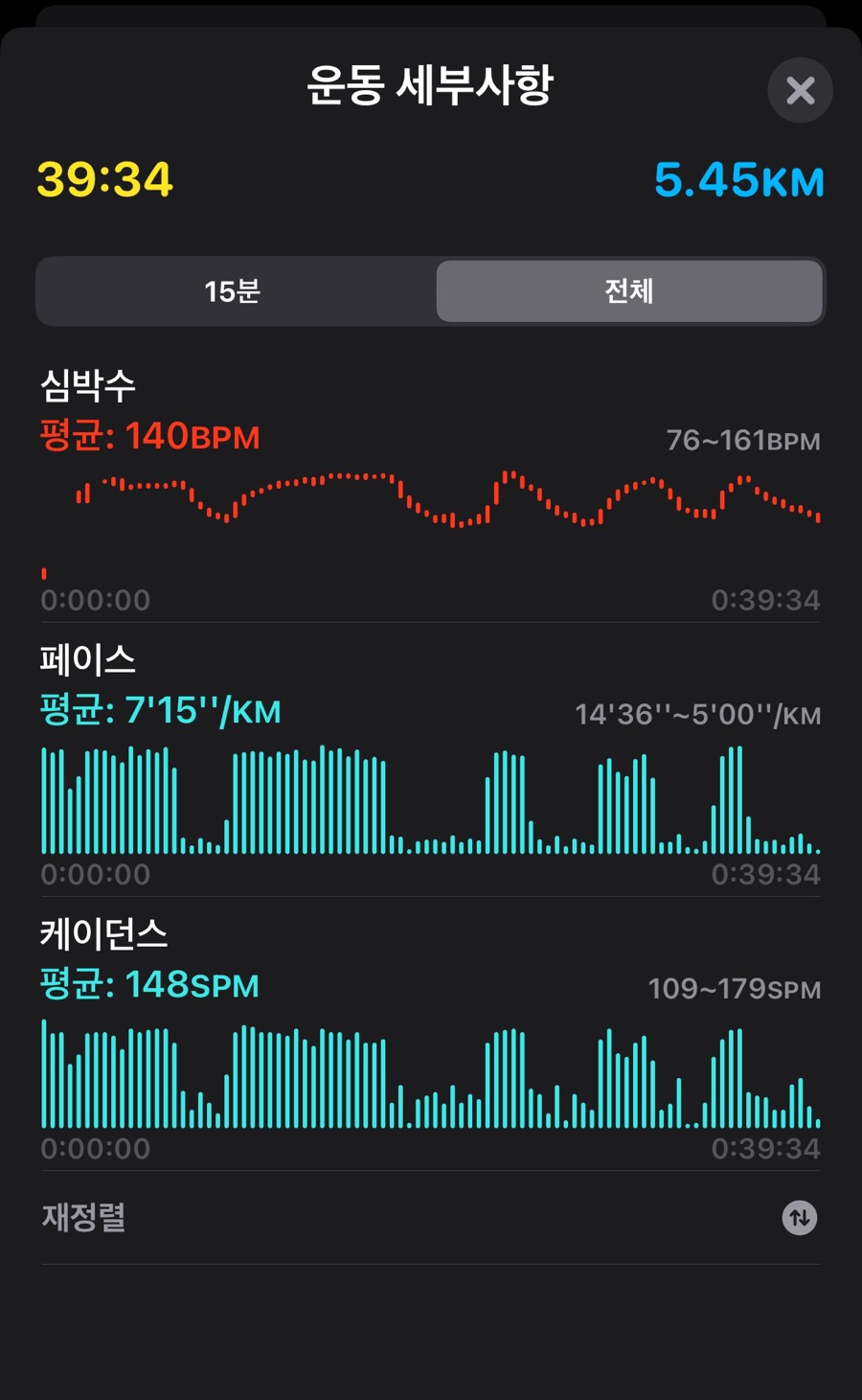The image size is (862, 1400).
Task: Tap the 재정렬 reorder icon
Action: pyautogui.click(x=800, y=1218)
